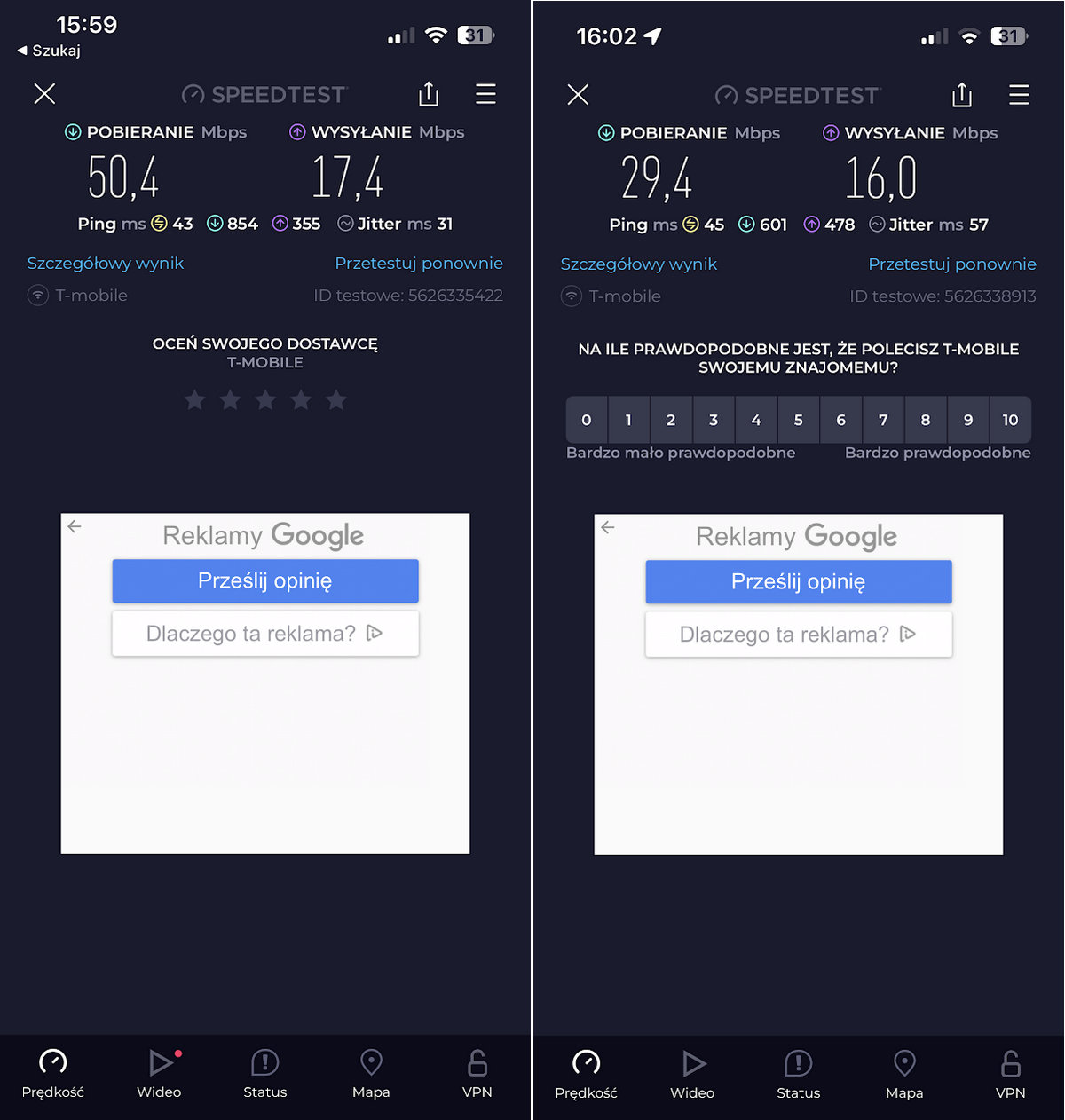Open detailed result for test ID 5626338913
Image resolution: width=1065 pixels, height=1120 pixels.
coord(639,264)
